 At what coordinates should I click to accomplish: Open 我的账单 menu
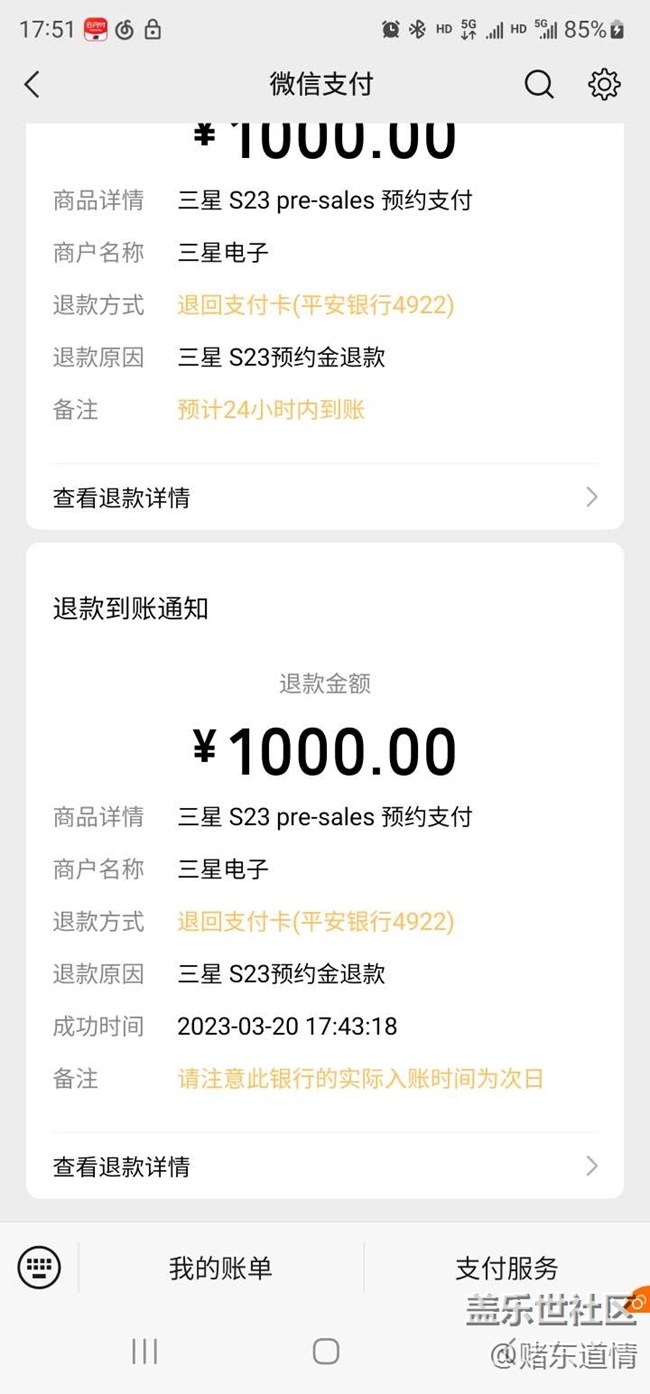(x=220, y=1268)
